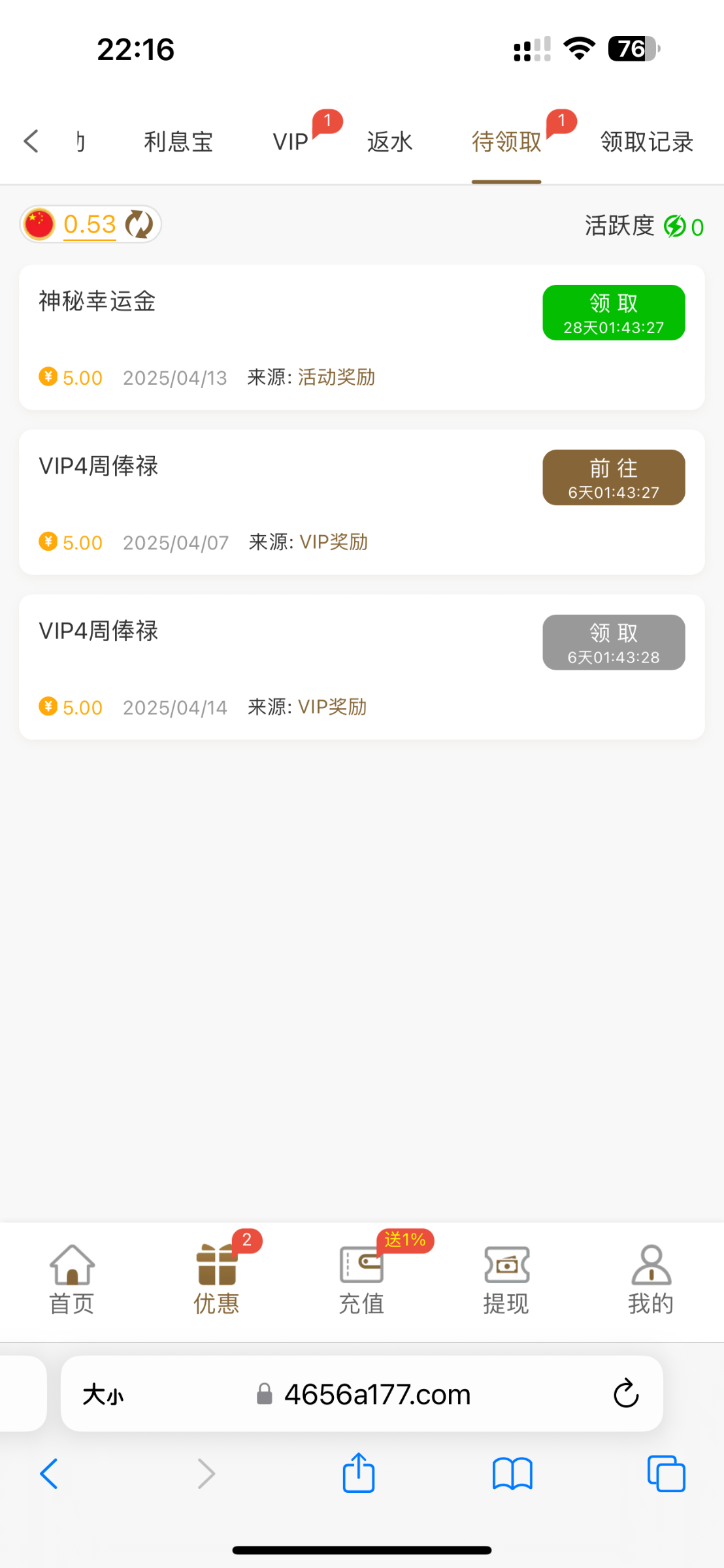The width and height of the screenshot is (724, 1568).
Task: Switch to the 利息宝 tab
Action: click(178, 142)
